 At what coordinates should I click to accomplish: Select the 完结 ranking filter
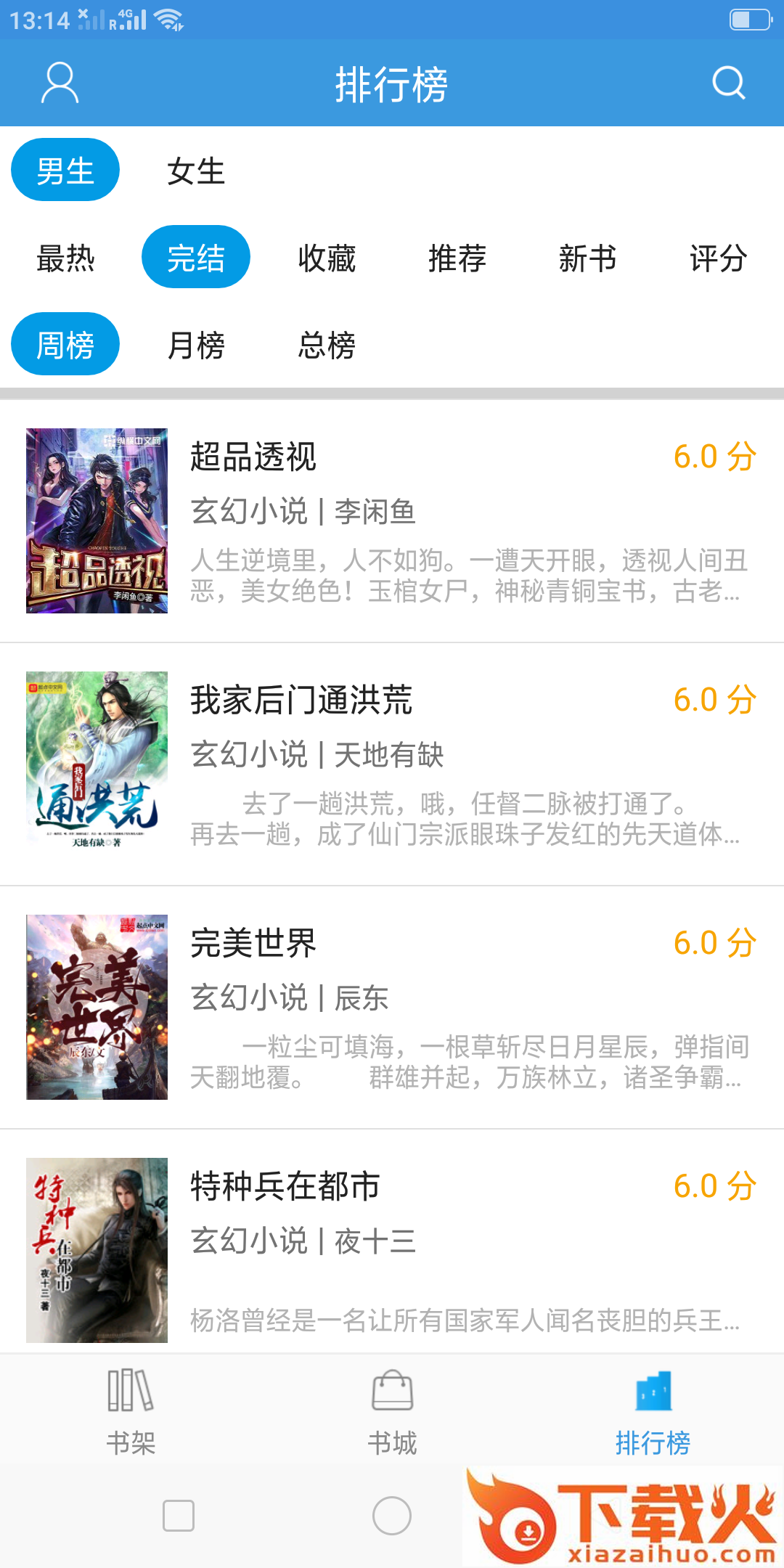click(196, 257)
